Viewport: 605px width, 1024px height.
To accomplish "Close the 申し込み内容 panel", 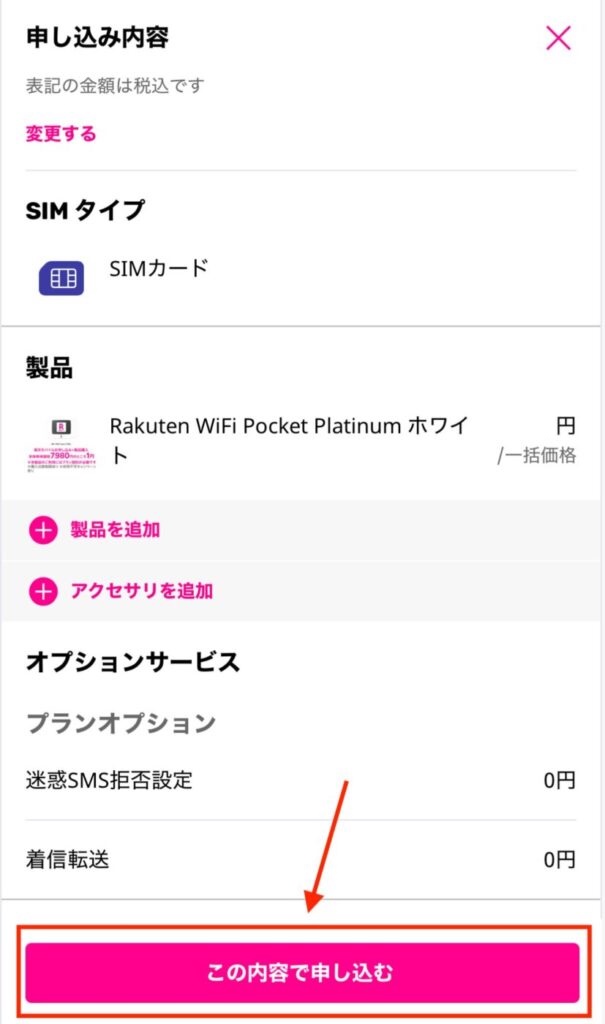I will point(558,38).
